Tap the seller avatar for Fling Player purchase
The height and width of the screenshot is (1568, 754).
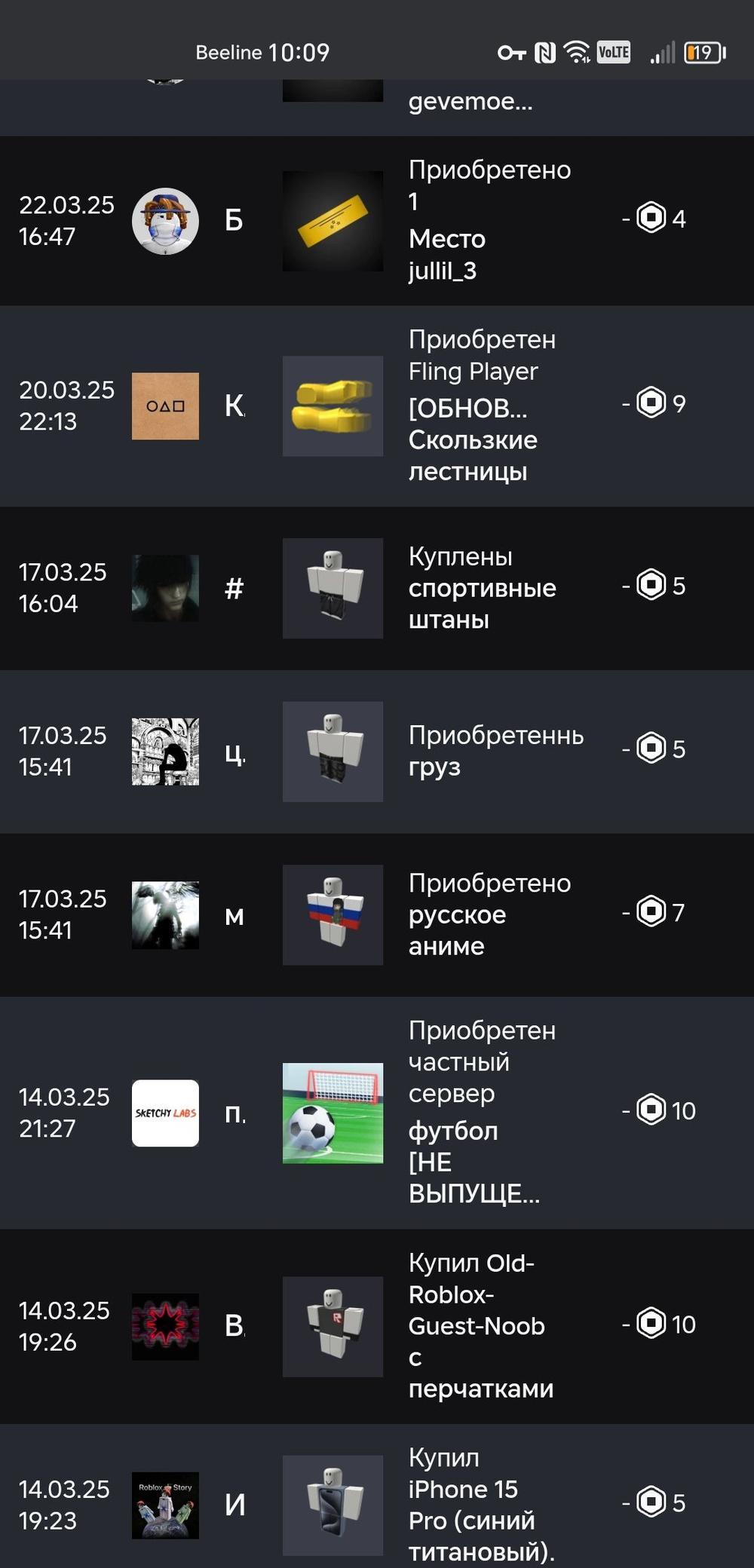tap(165, 406)
